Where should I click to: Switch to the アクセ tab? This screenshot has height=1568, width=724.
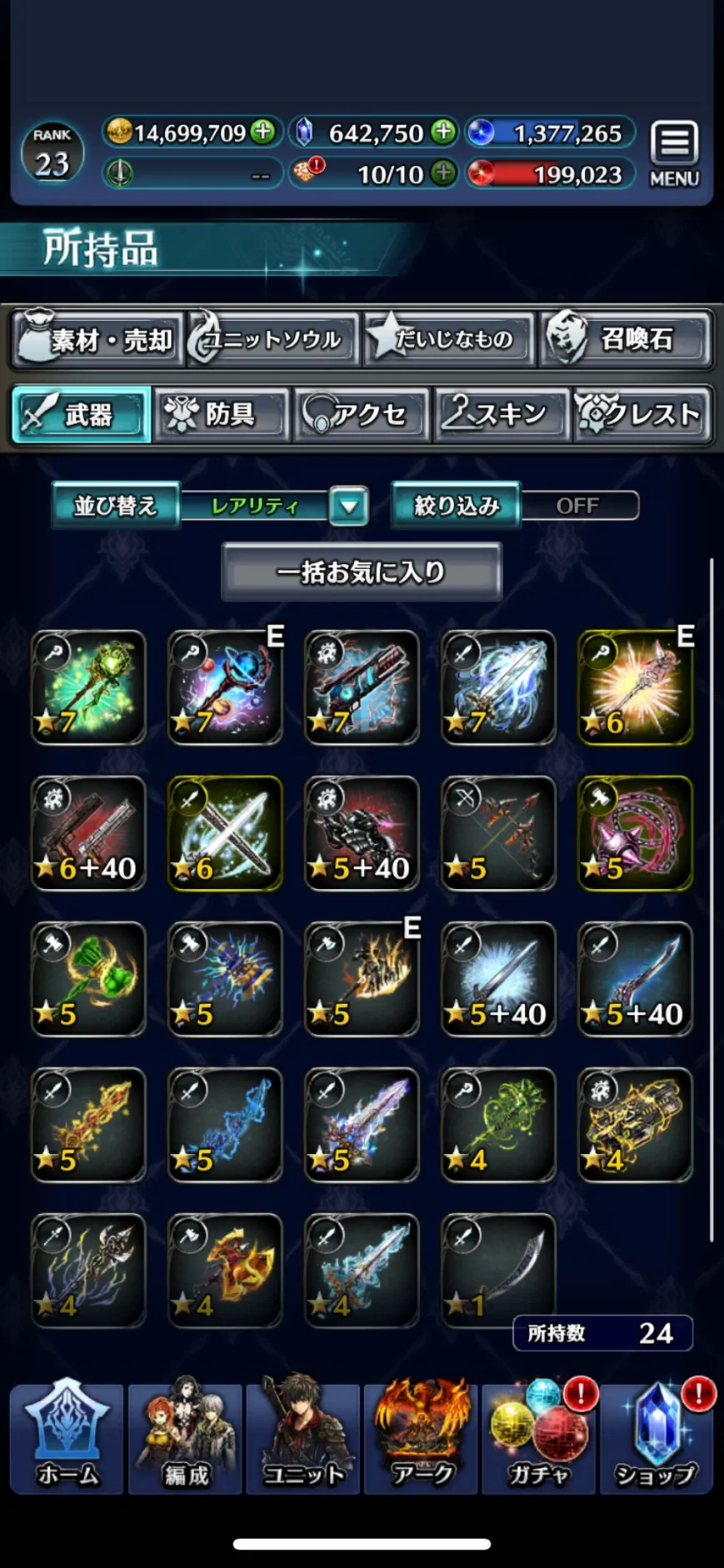pos(362,414)
